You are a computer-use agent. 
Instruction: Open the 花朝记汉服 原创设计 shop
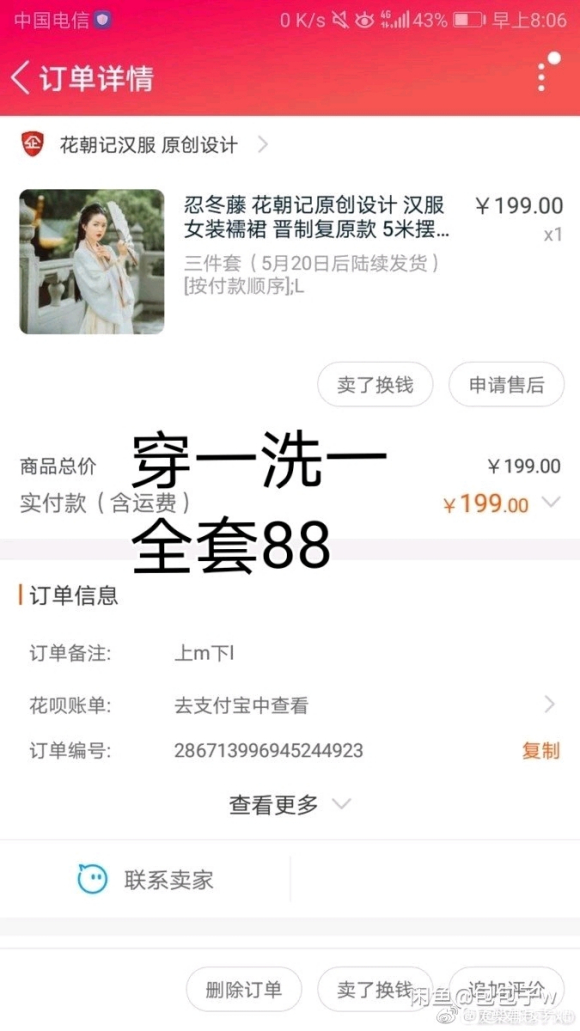point(148,145)
